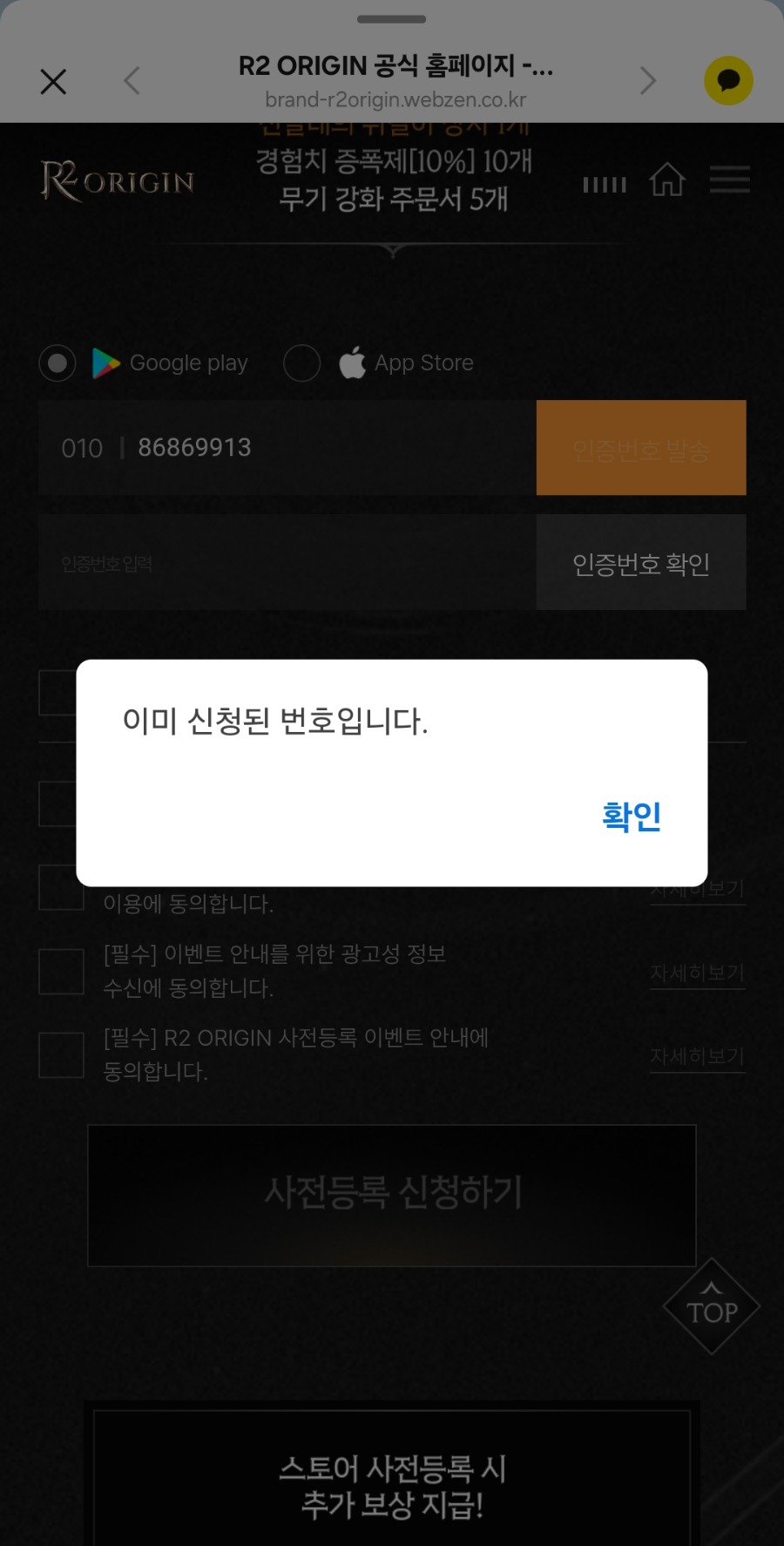View details for 사전등록 이벤트 안내 consent
The image size is (784, 1546).
tap(697, 1057)
